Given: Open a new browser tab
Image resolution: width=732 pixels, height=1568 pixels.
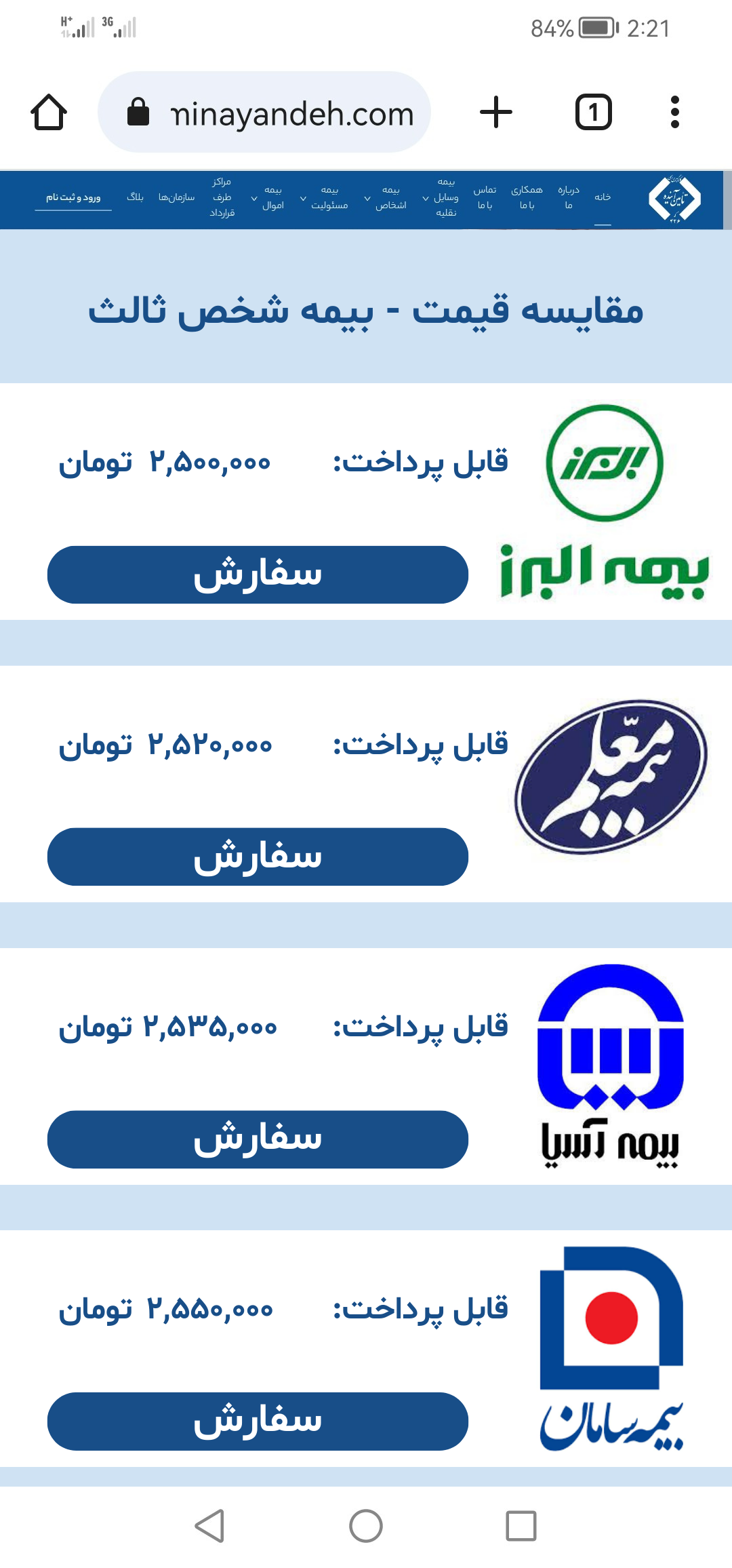Looking at the screenshot, I should coord(495,112).
